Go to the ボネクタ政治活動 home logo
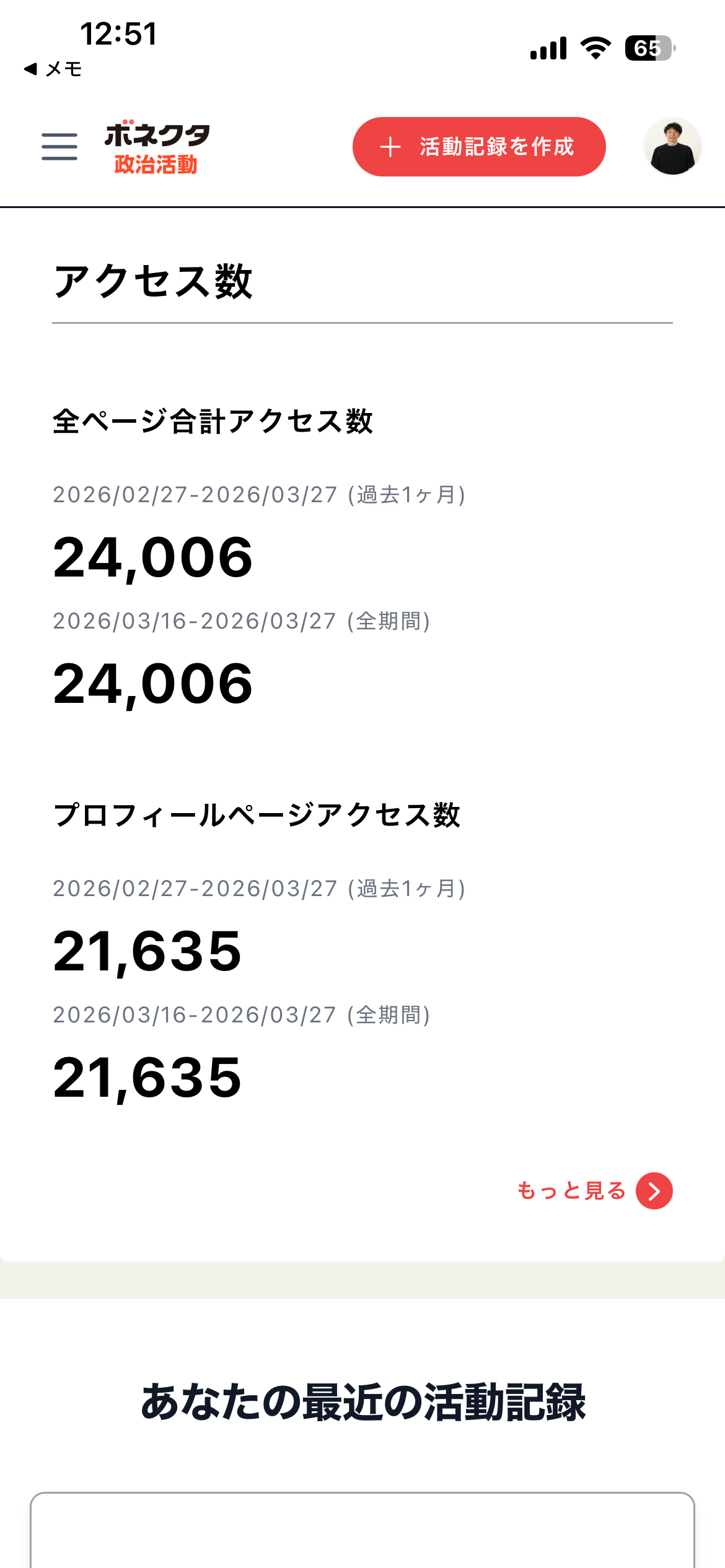725x1568 pixels. click(x=157, y=147)
